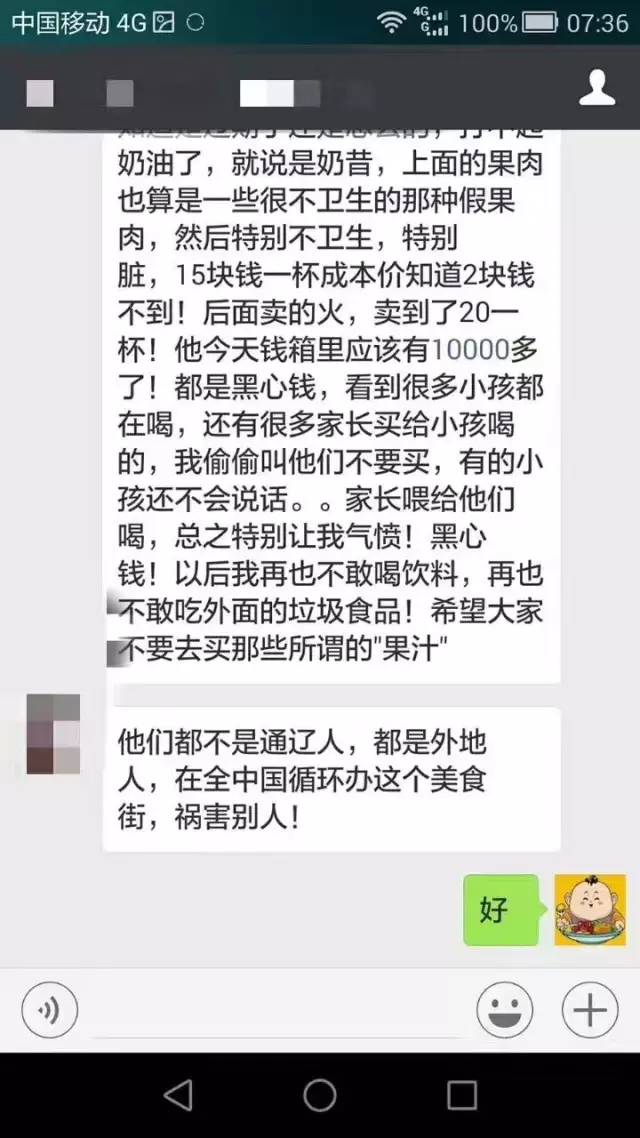Screen dimensions: 640x1138
Task: Open the sender's pixelated avatar
Action: point(53,733)
